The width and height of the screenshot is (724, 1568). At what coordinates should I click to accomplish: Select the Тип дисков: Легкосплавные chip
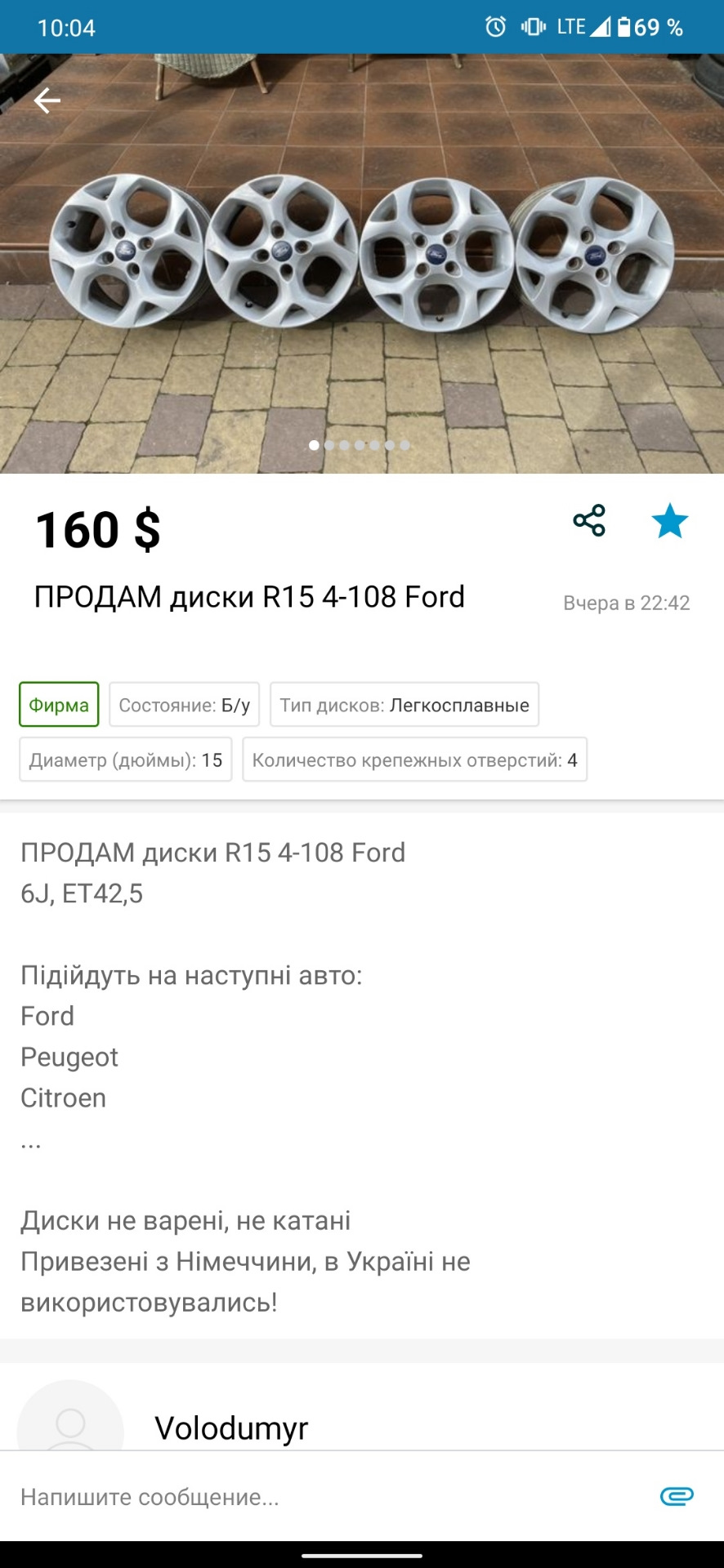click(x=404, y=705)
